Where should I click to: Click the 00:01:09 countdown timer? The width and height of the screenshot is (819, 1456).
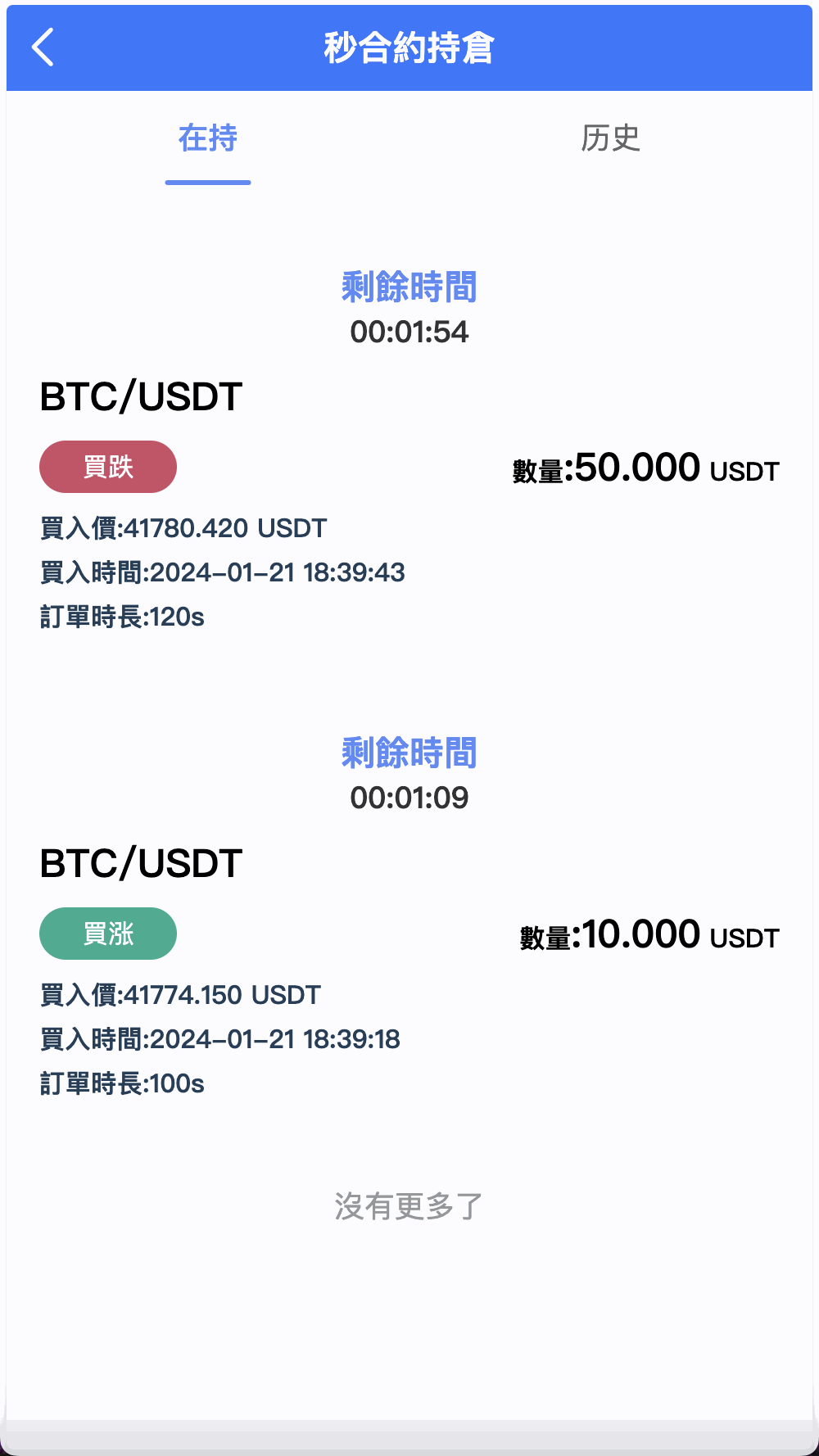[x=409, y=797]
